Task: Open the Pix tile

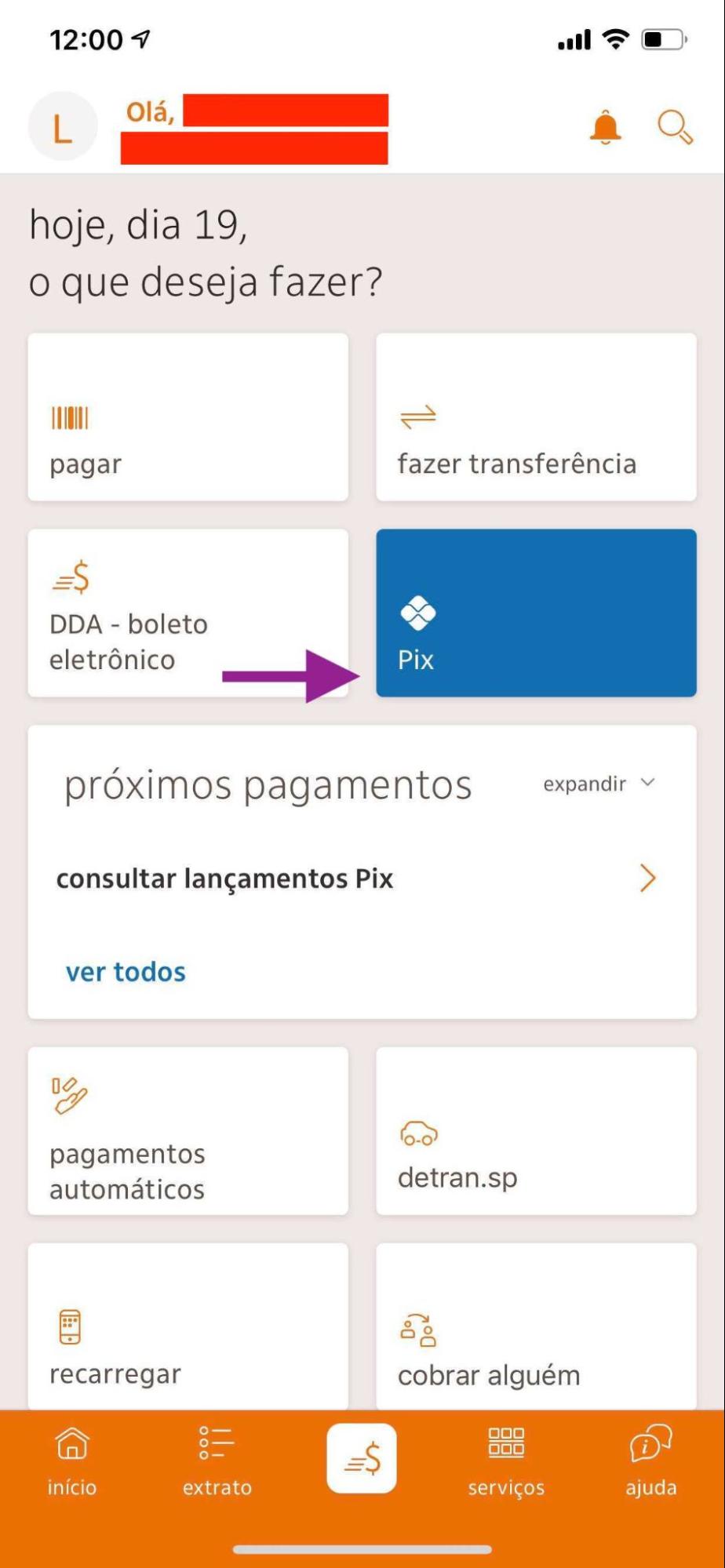Action: point(536,613)
